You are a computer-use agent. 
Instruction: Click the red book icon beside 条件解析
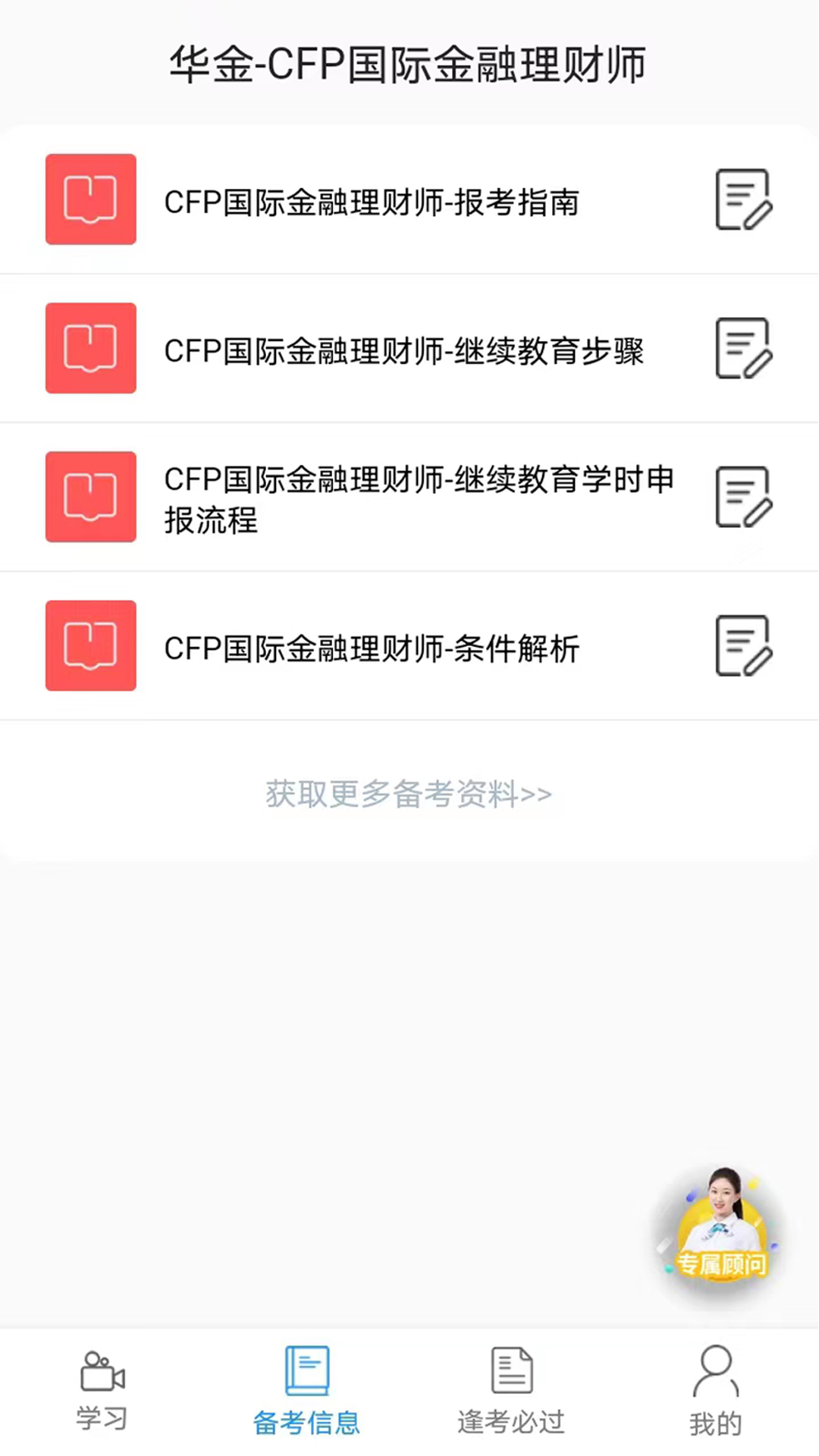coord(90,645)
